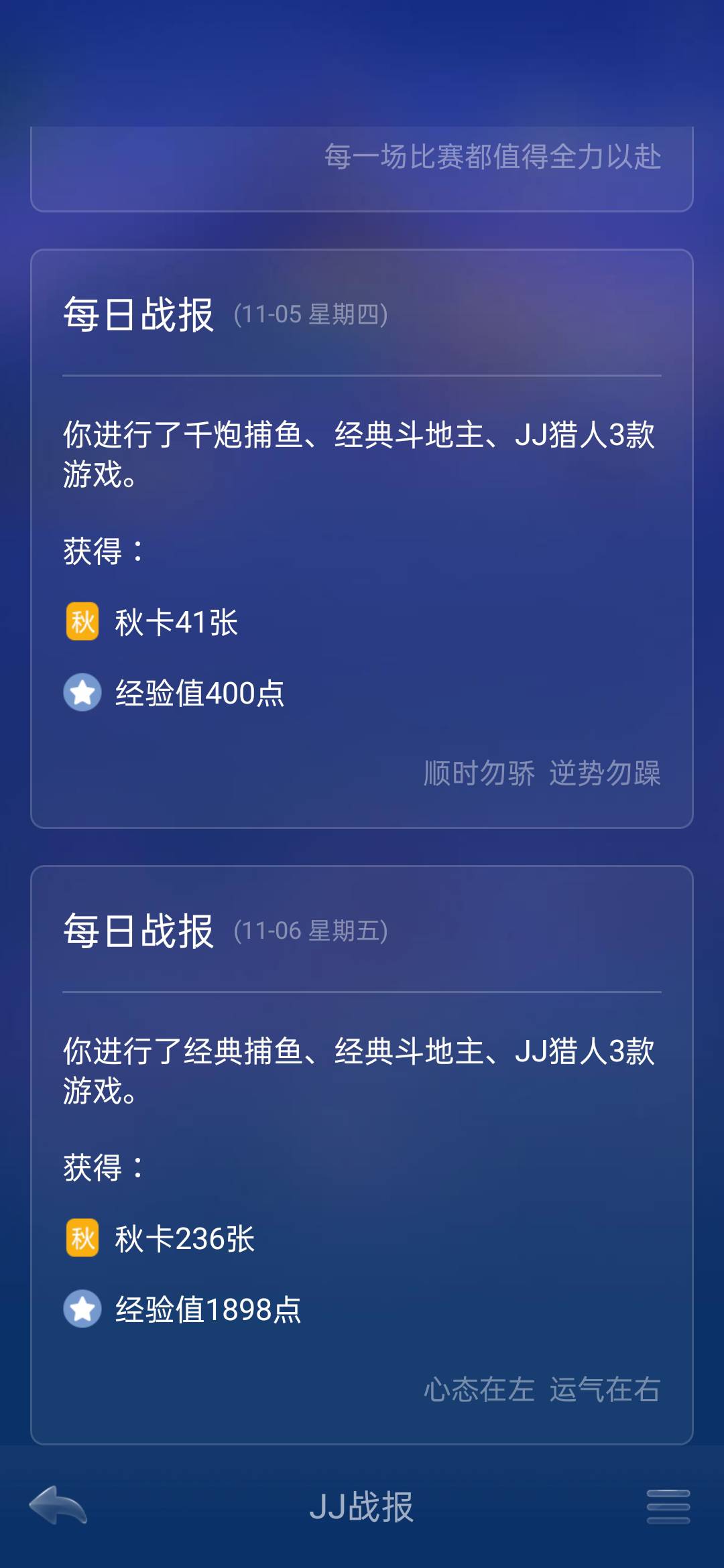Tap the 秋卡41张 reward icon row
This screenshot has width=724, height=1568.
tap(161, 623)
